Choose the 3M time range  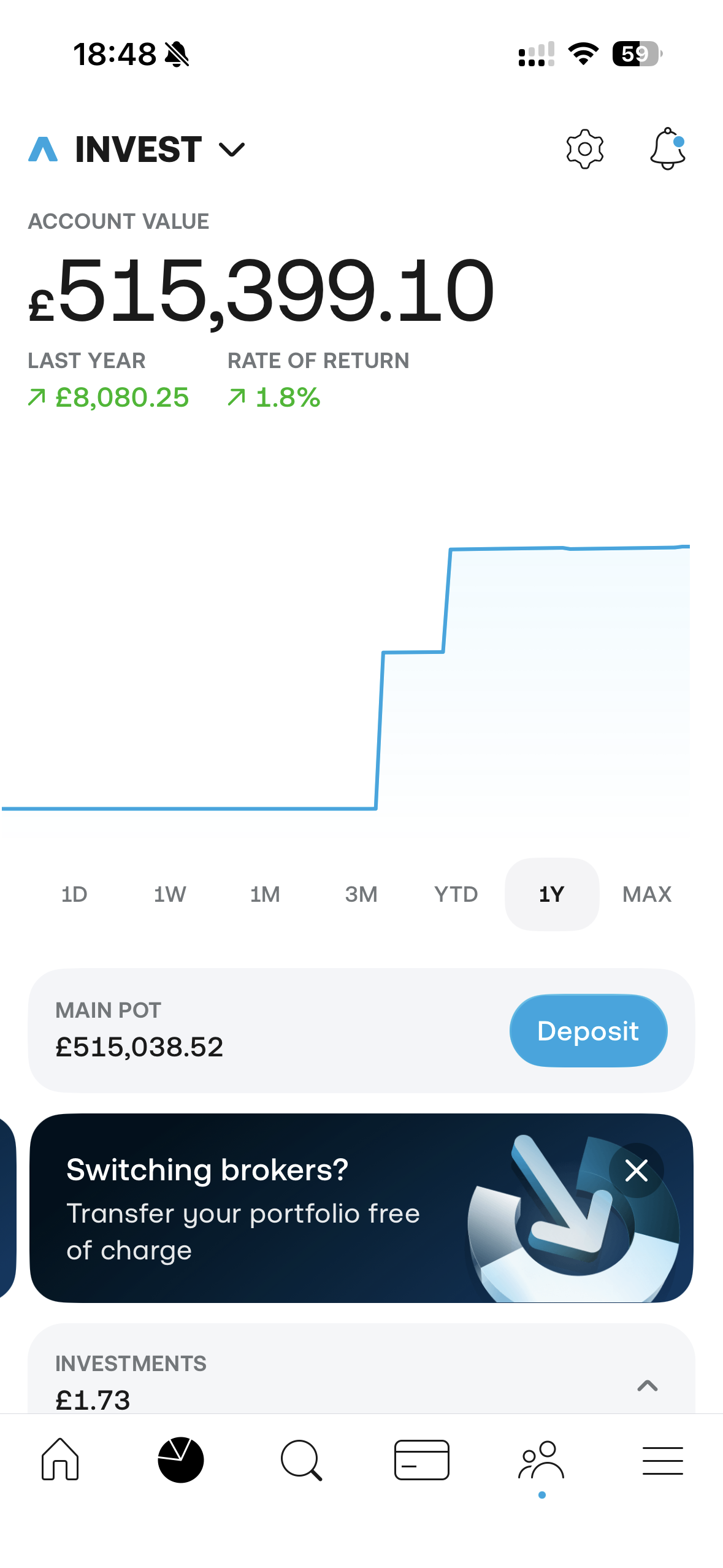pos(361,894)
